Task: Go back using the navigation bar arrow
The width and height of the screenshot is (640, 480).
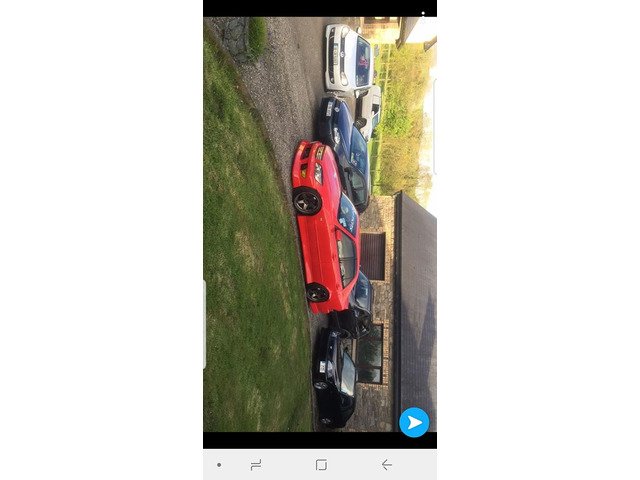Action: 386,465
